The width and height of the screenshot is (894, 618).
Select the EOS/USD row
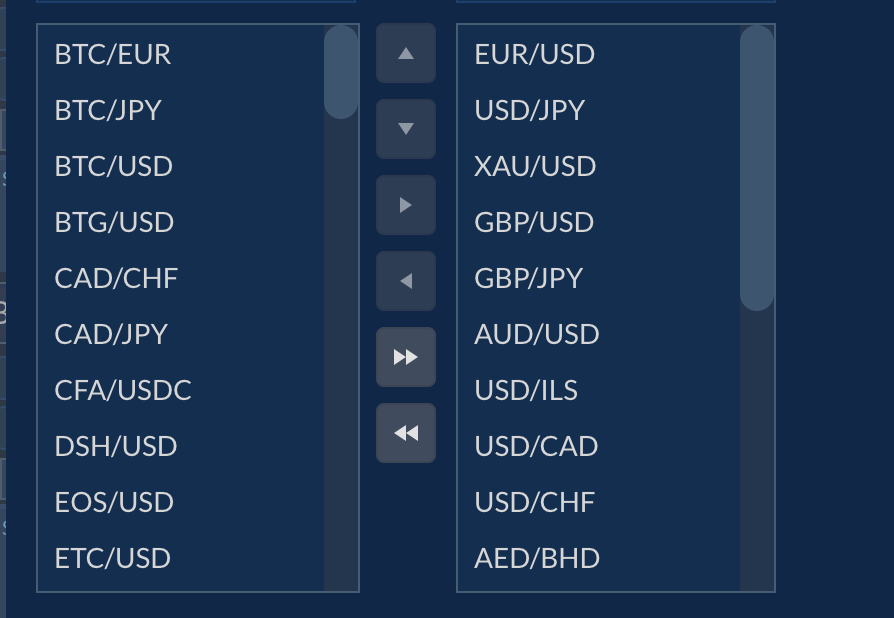pyautogui.click(x=114, y=502)
